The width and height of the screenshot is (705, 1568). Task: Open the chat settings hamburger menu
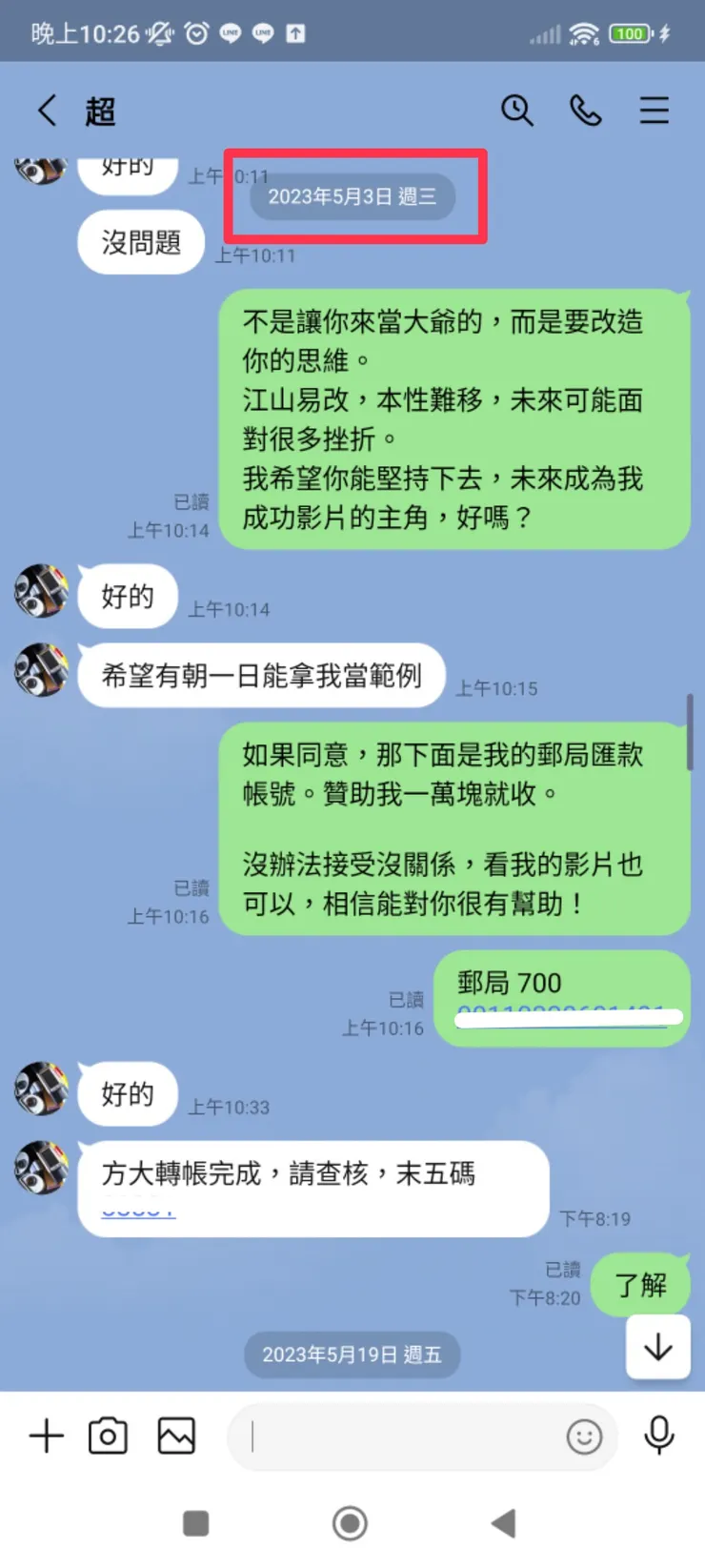click(655, 111)
